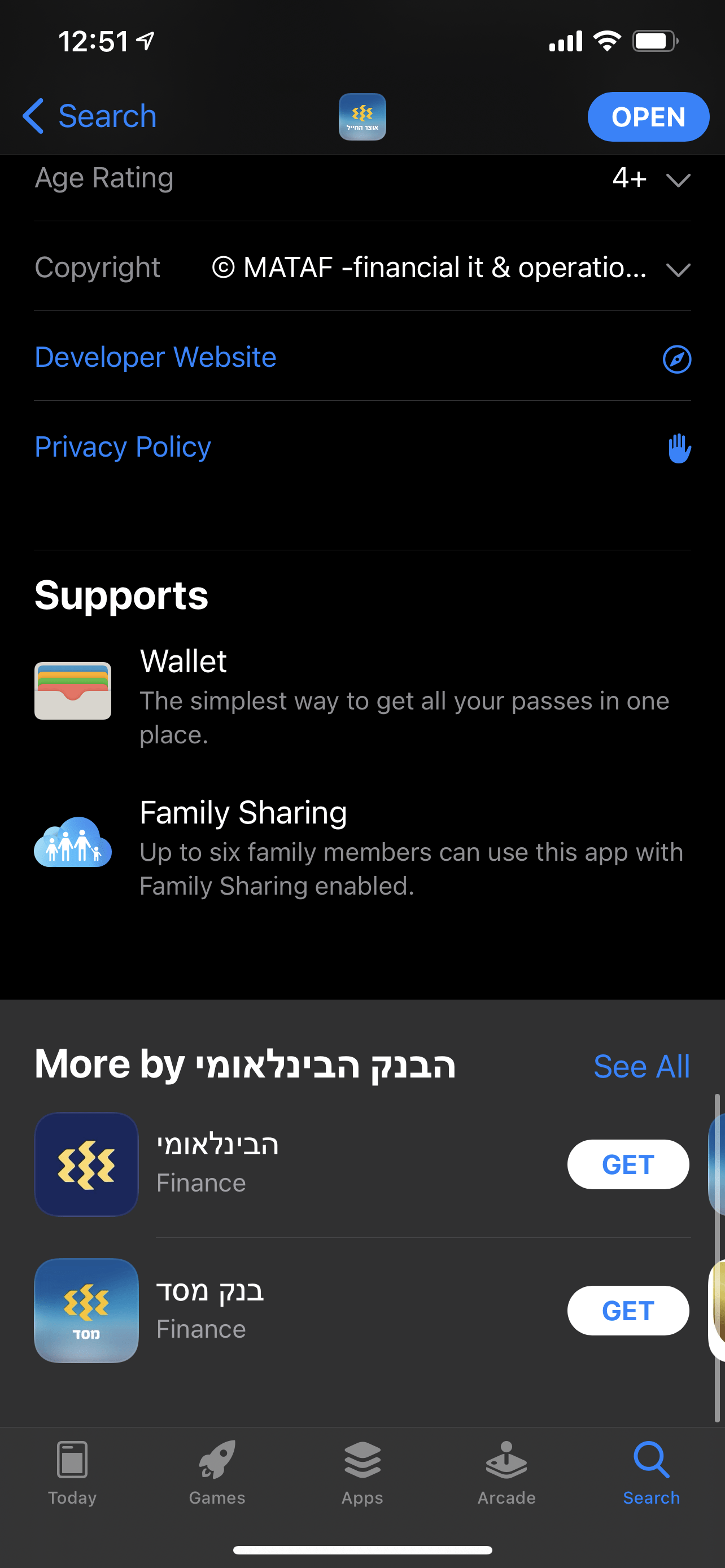This screenshot has width=725, height=1568.
Task: Open the Developer Website link
Action: (x=155, y=357)
